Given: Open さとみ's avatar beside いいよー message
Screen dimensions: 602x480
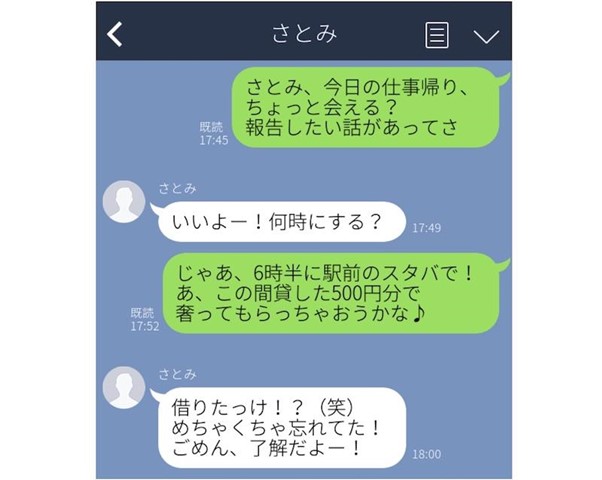Looking at the screenshot, I should [x=125, y=203].
